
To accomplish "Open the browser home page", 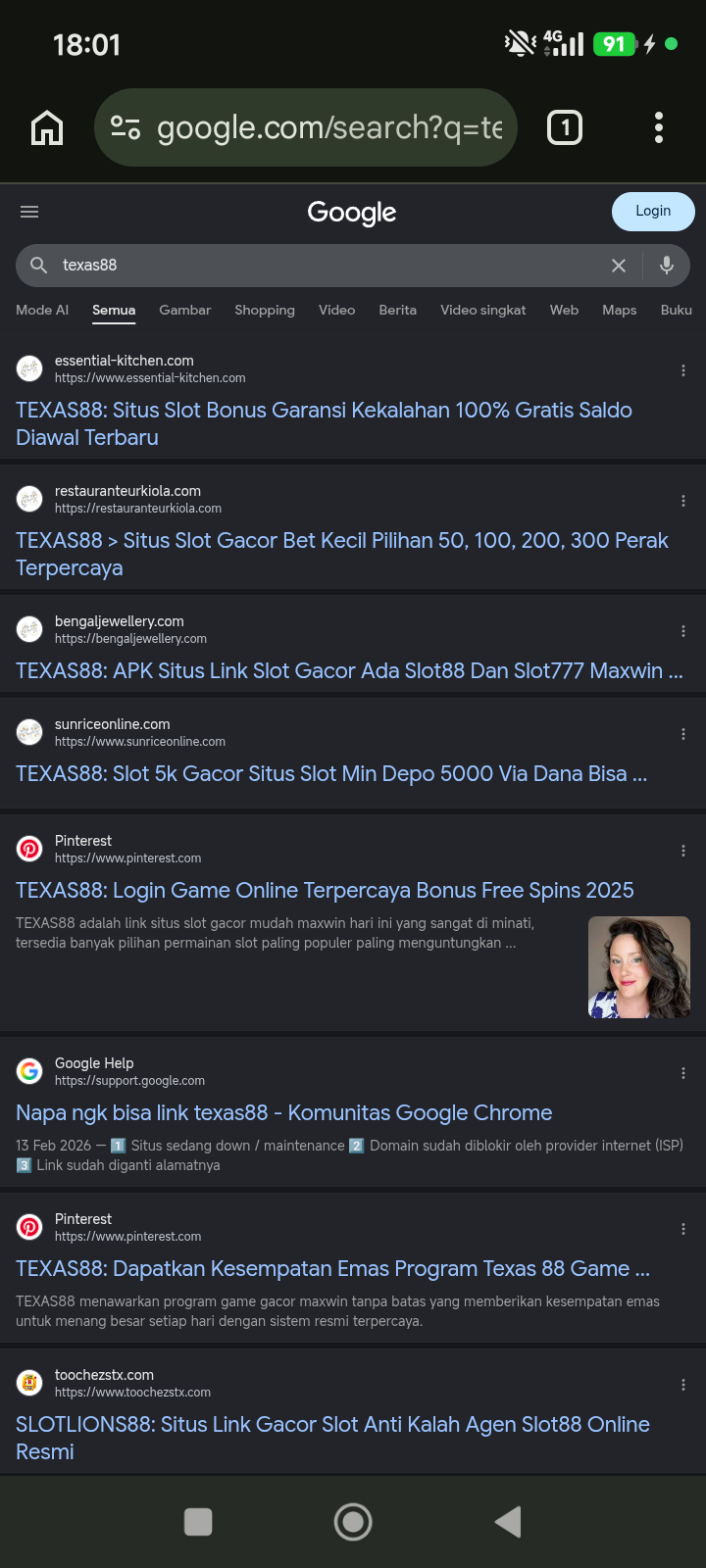I will [x=47, y=127].
